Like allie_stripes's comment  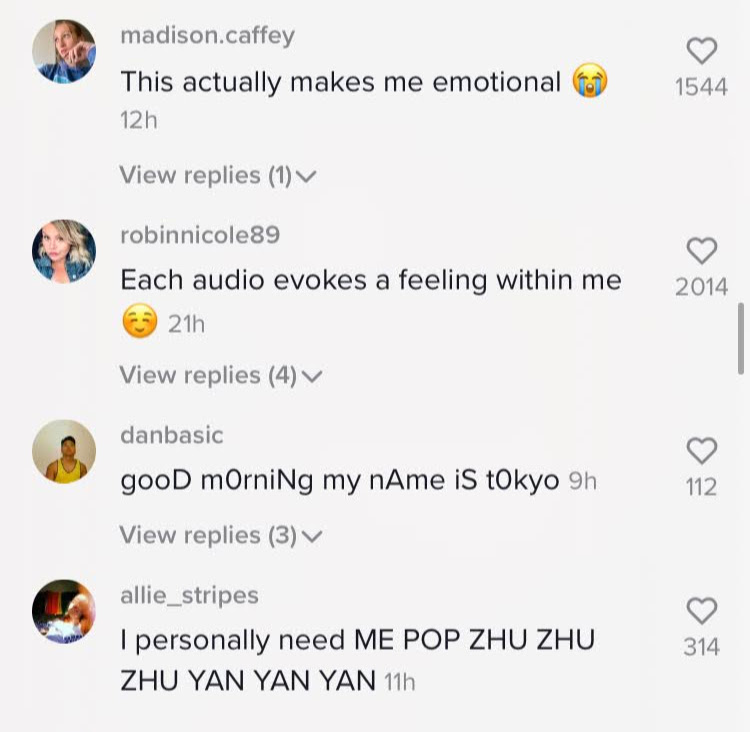click(702, 610)
